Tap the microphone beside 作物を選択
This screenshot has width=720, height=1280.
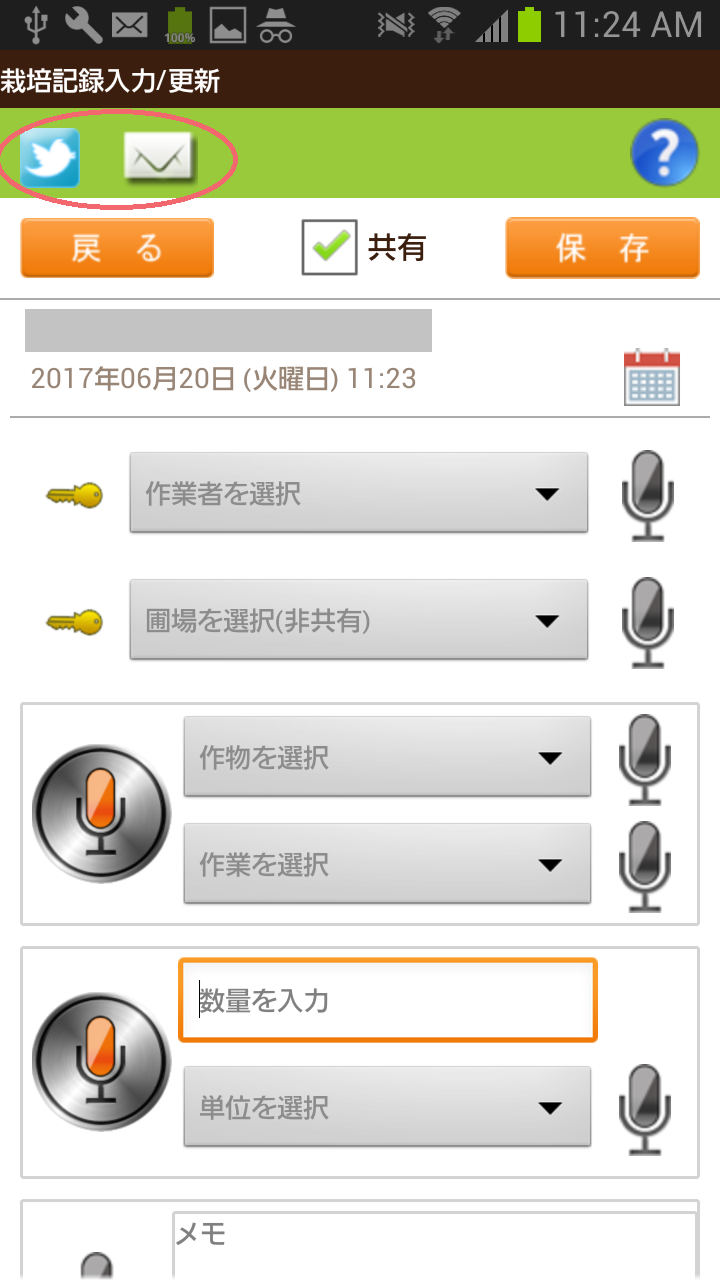point(645,759)
